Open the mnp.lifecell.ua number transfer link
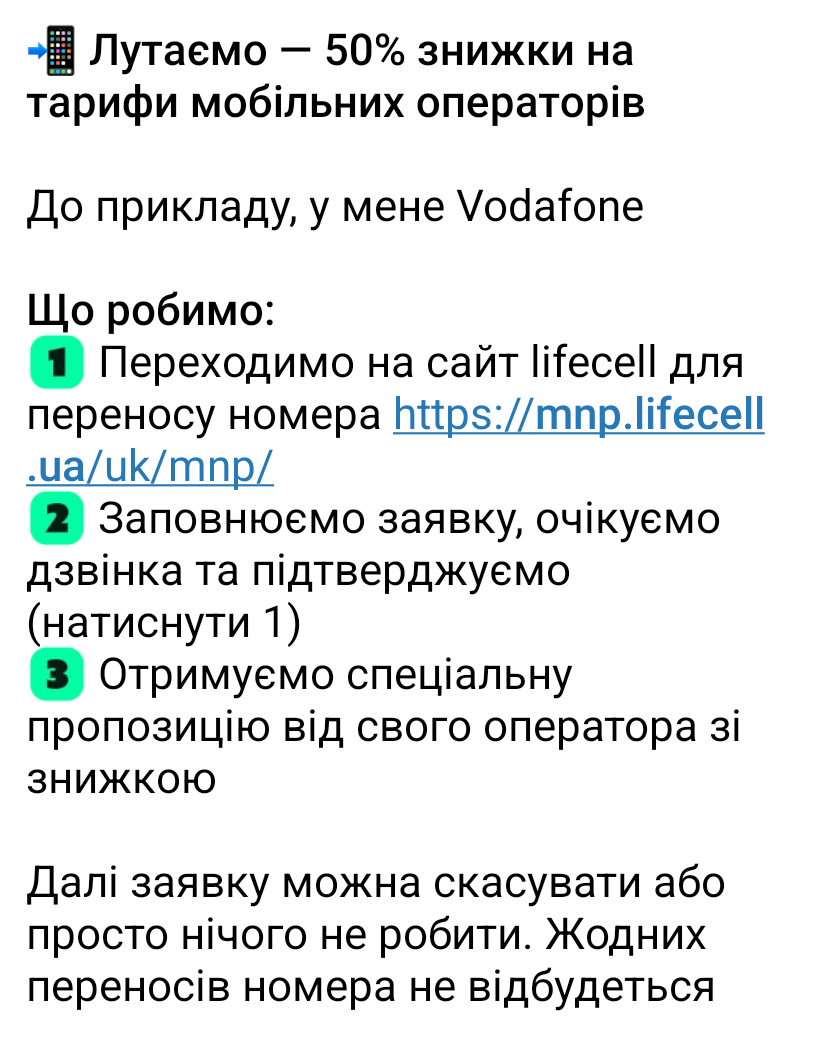 (578, 414)
